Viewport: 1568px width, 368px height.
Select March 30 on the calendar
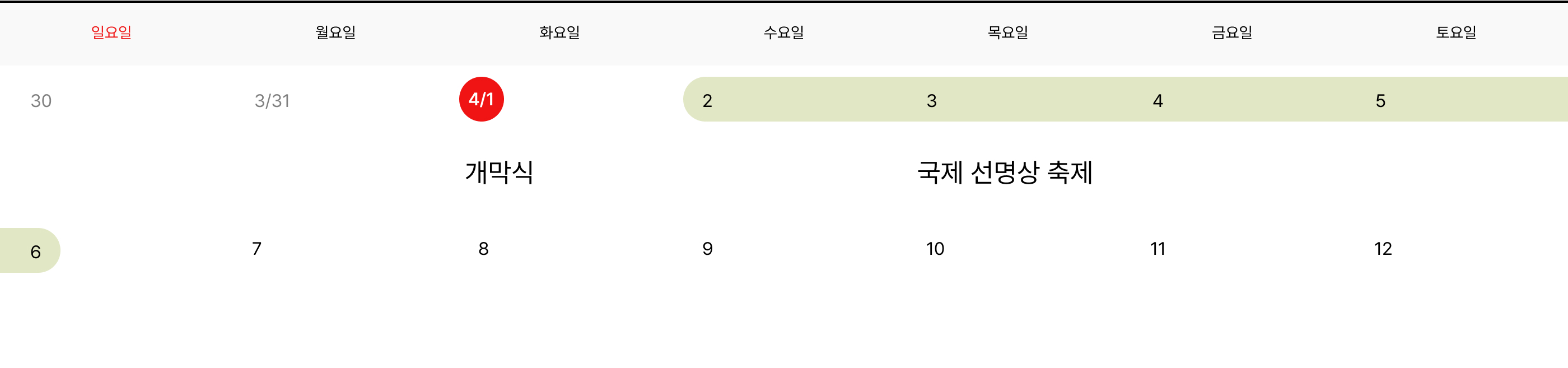tap(41, 100)
